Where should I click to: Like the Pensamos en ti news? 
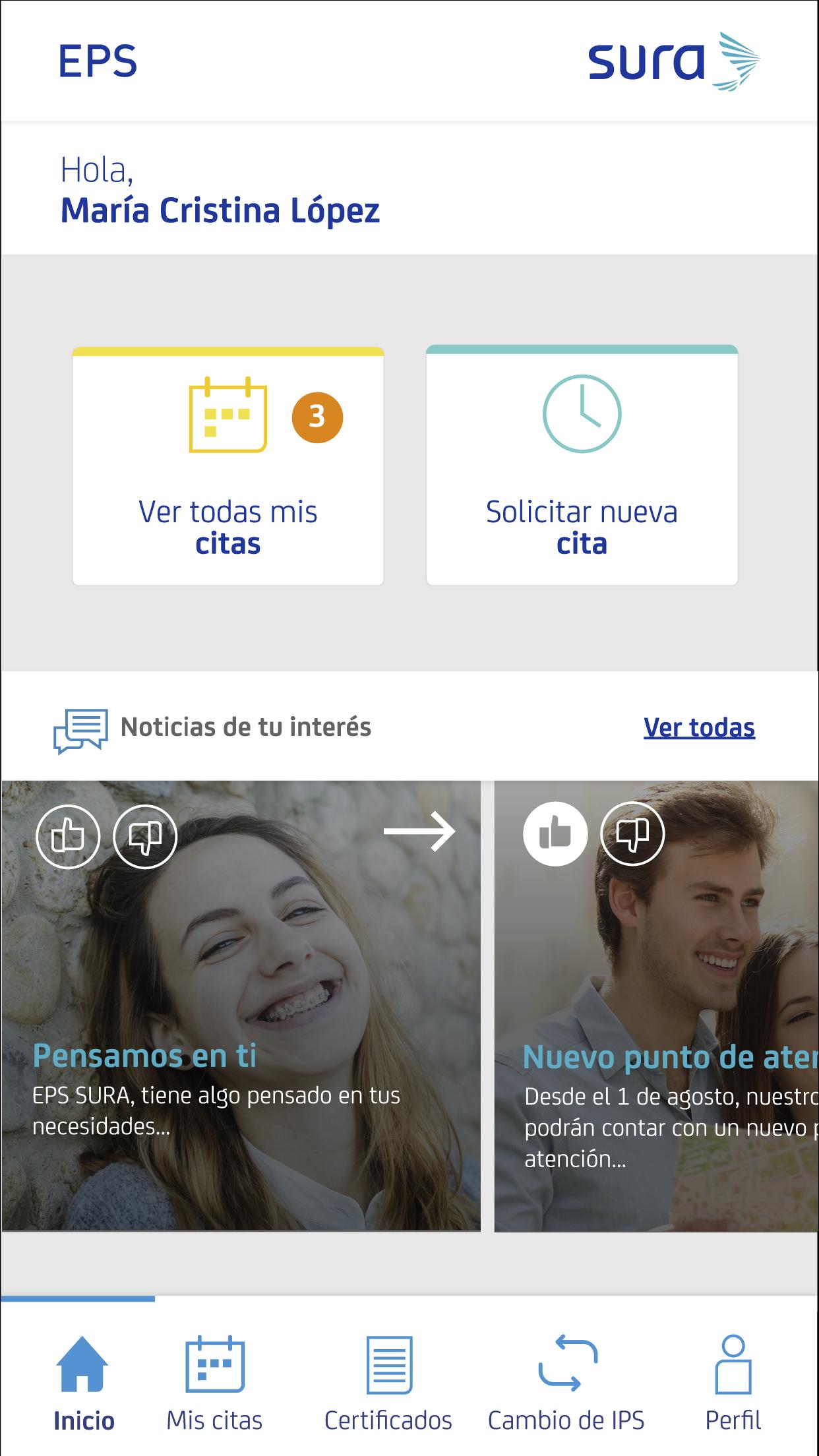pos(68,837)
